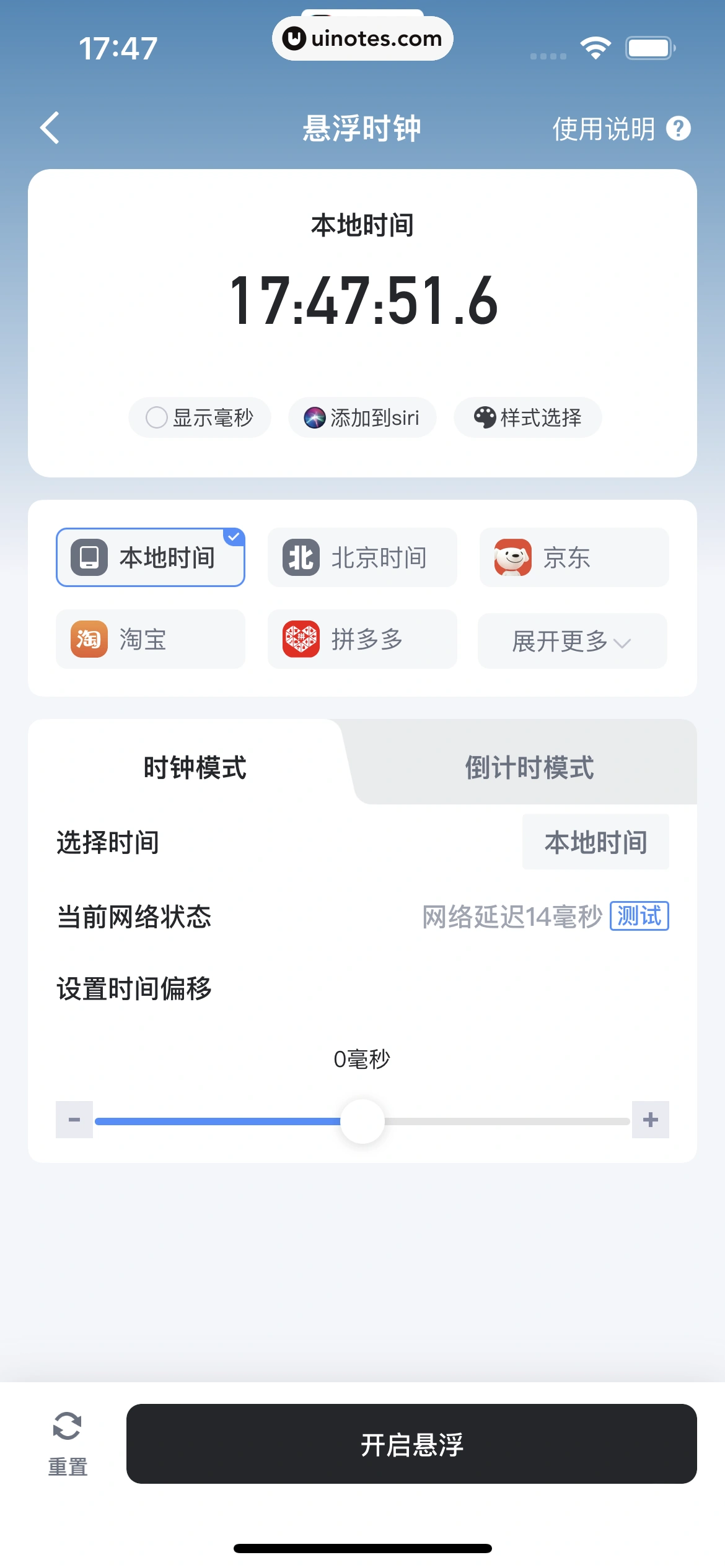Screen dimensions: 725x1568
Task: Decrease time offset with minus button
Action: 74,1120
